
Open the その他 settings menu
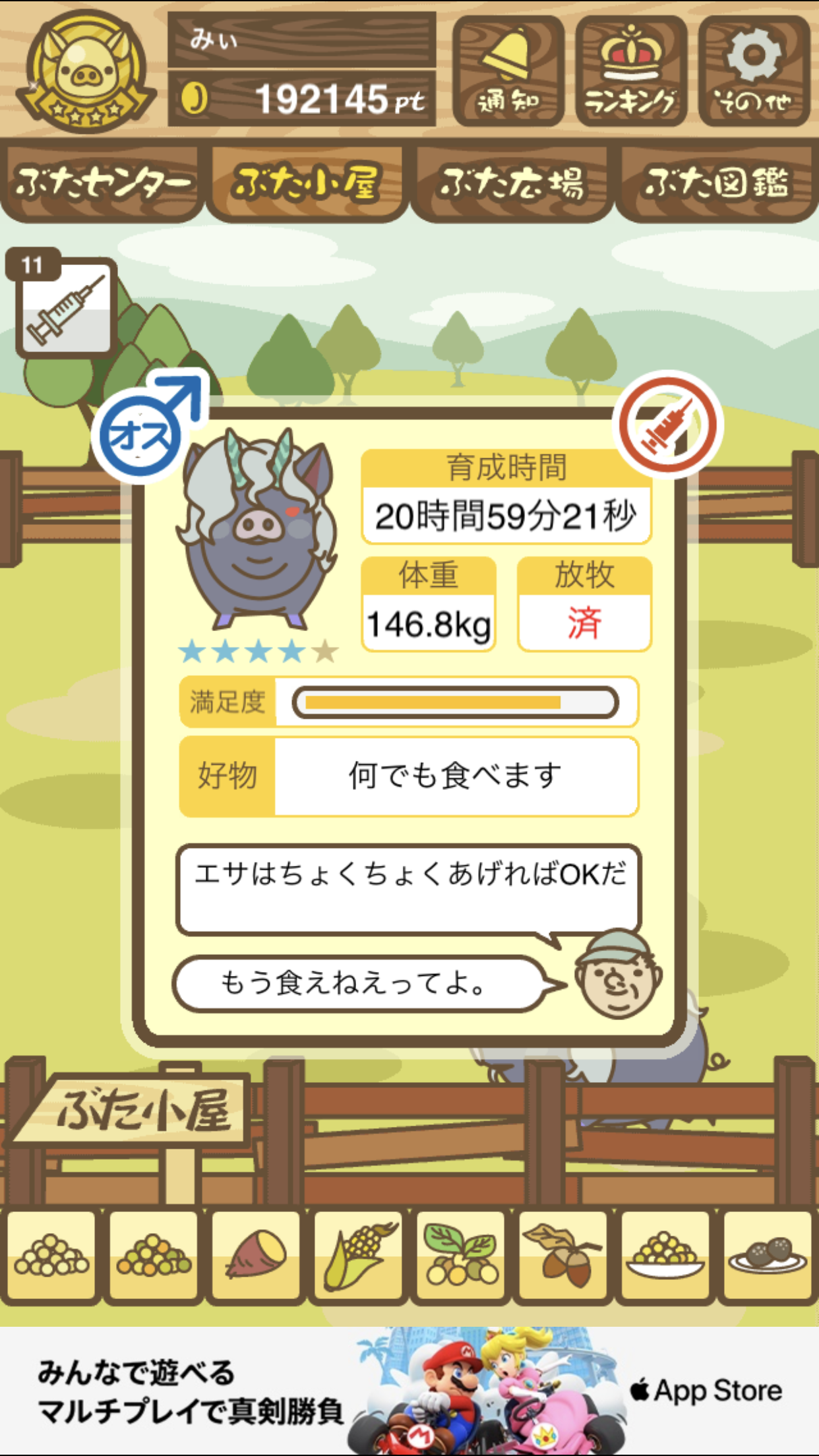pos(754,71)
